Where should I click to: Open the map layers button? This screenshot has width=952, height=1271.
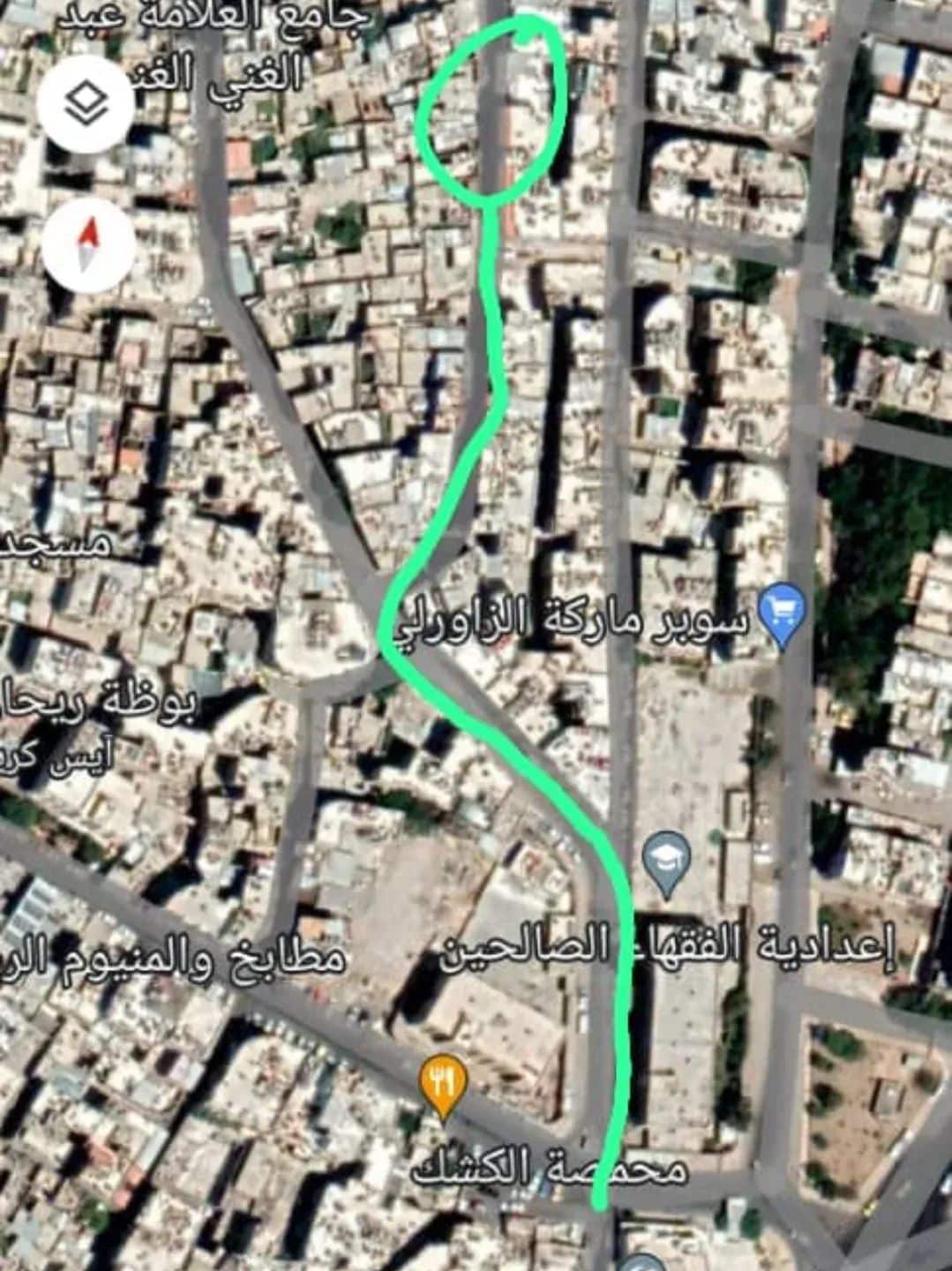[x=86, y=105]
